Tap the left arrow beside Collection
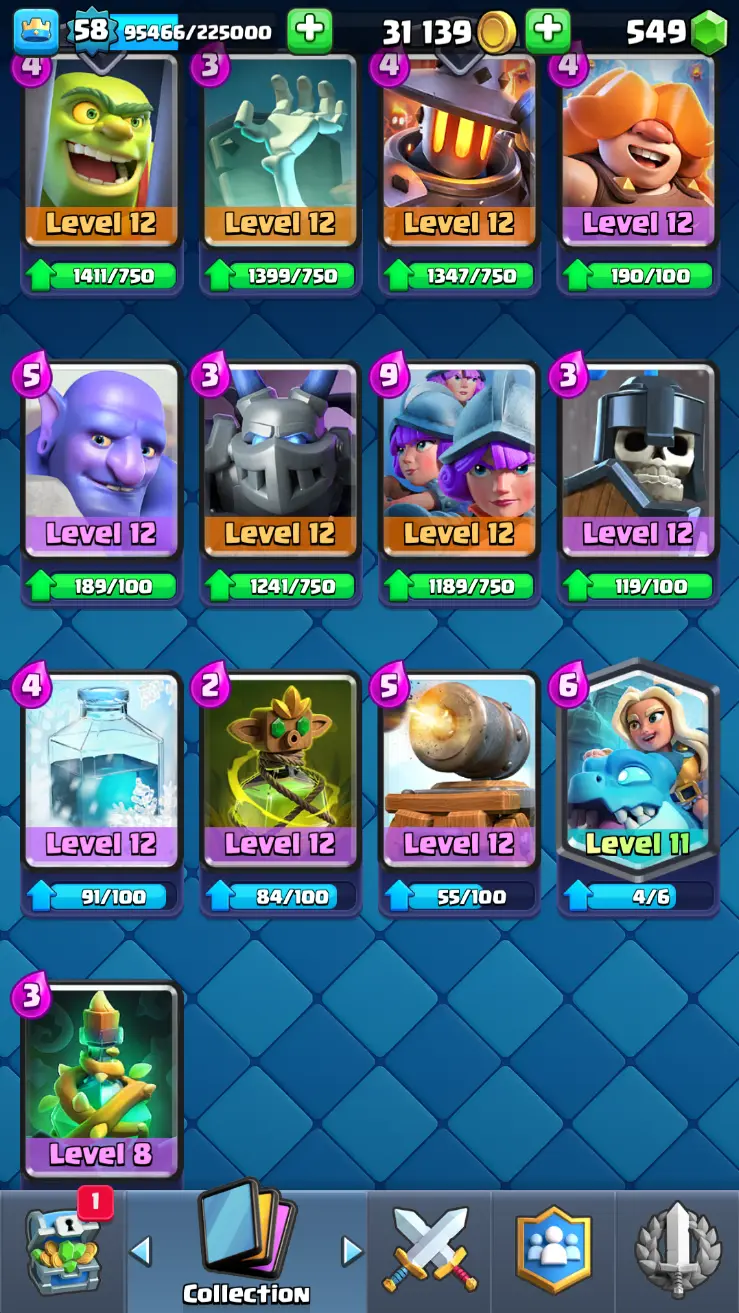The height and width of the screenshot is (1313, 739). 141,1250
